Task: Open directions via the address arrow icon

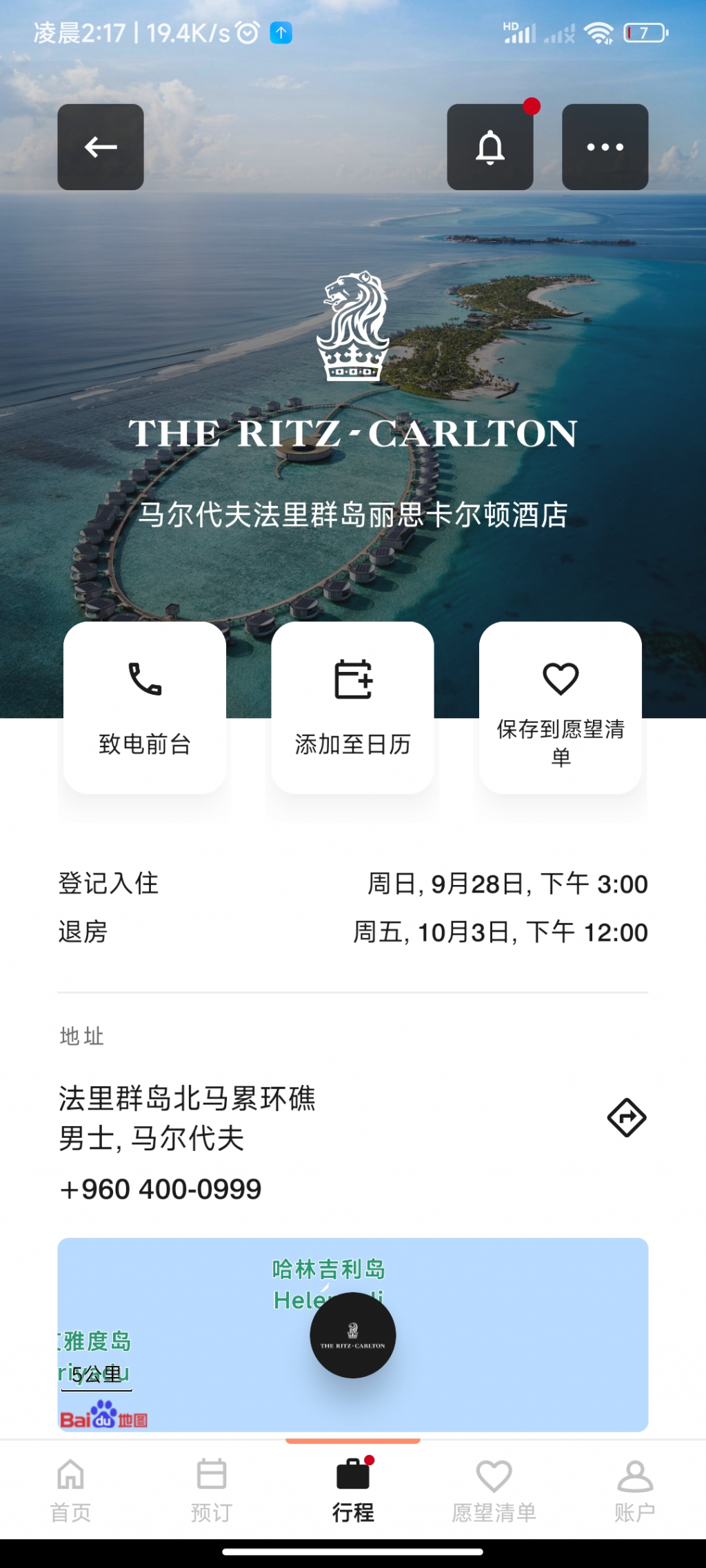Action: click(626, 1117)
